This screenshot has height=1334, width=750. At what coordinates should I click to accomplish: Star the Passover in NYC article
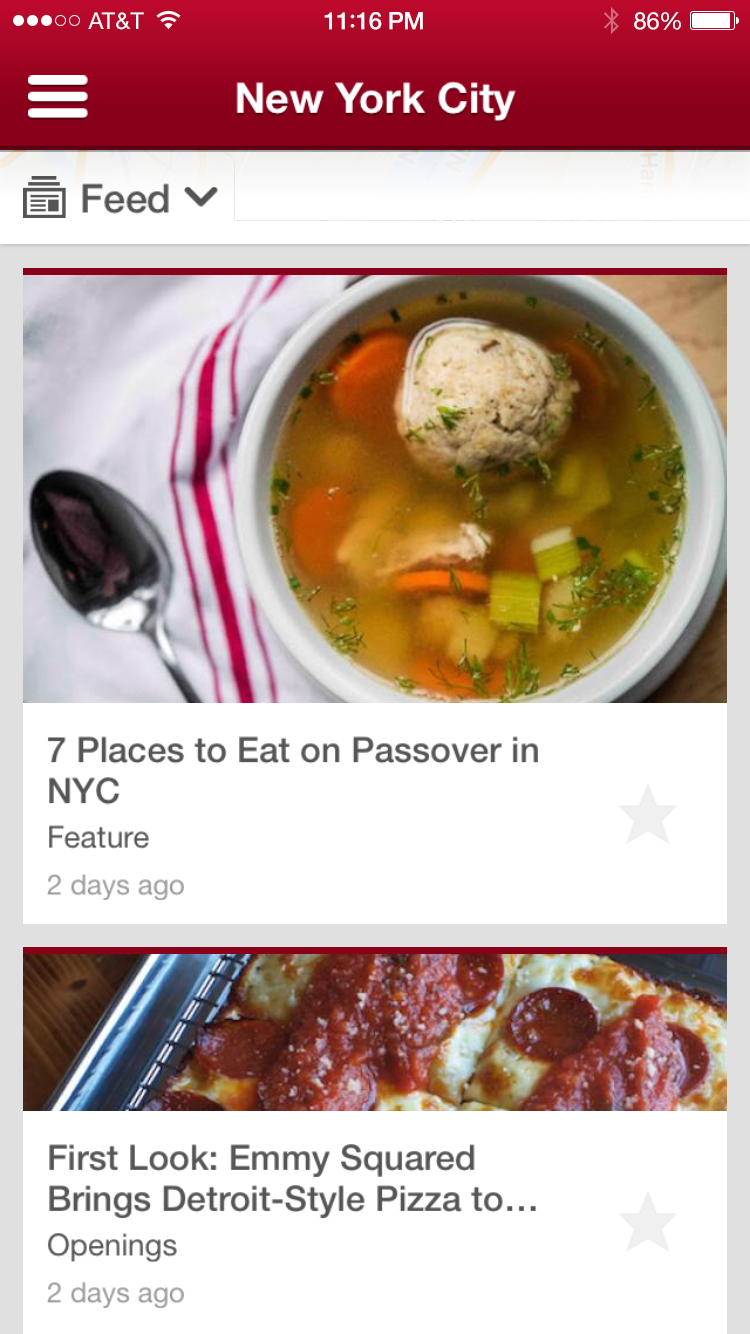(x=648, y=815)
